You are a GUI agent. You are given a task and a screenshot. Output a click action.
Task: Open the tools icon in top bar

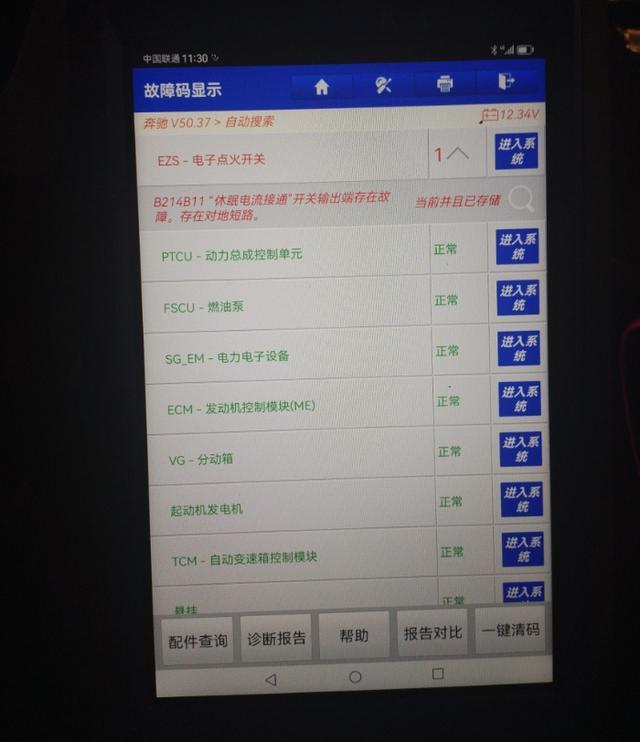tap(384, 86)
